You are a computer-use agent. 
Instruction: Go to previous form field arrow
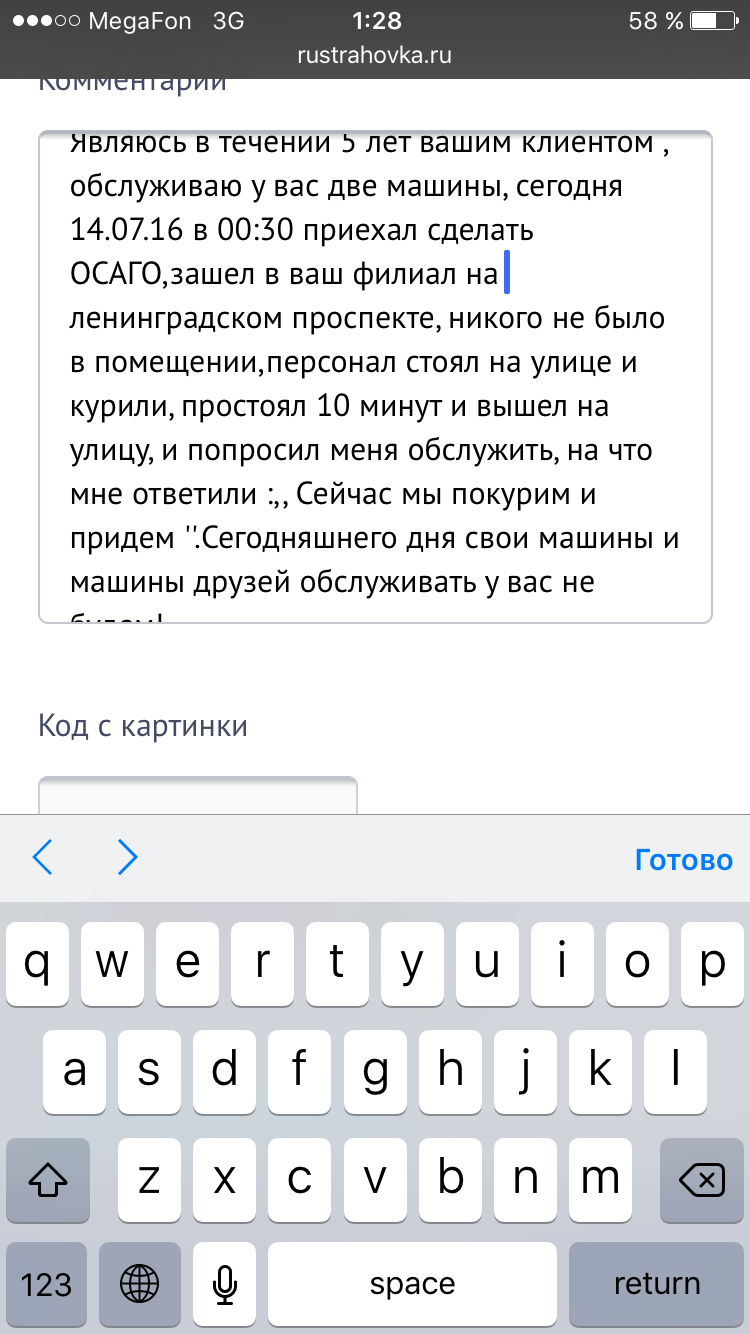(42, 858)
